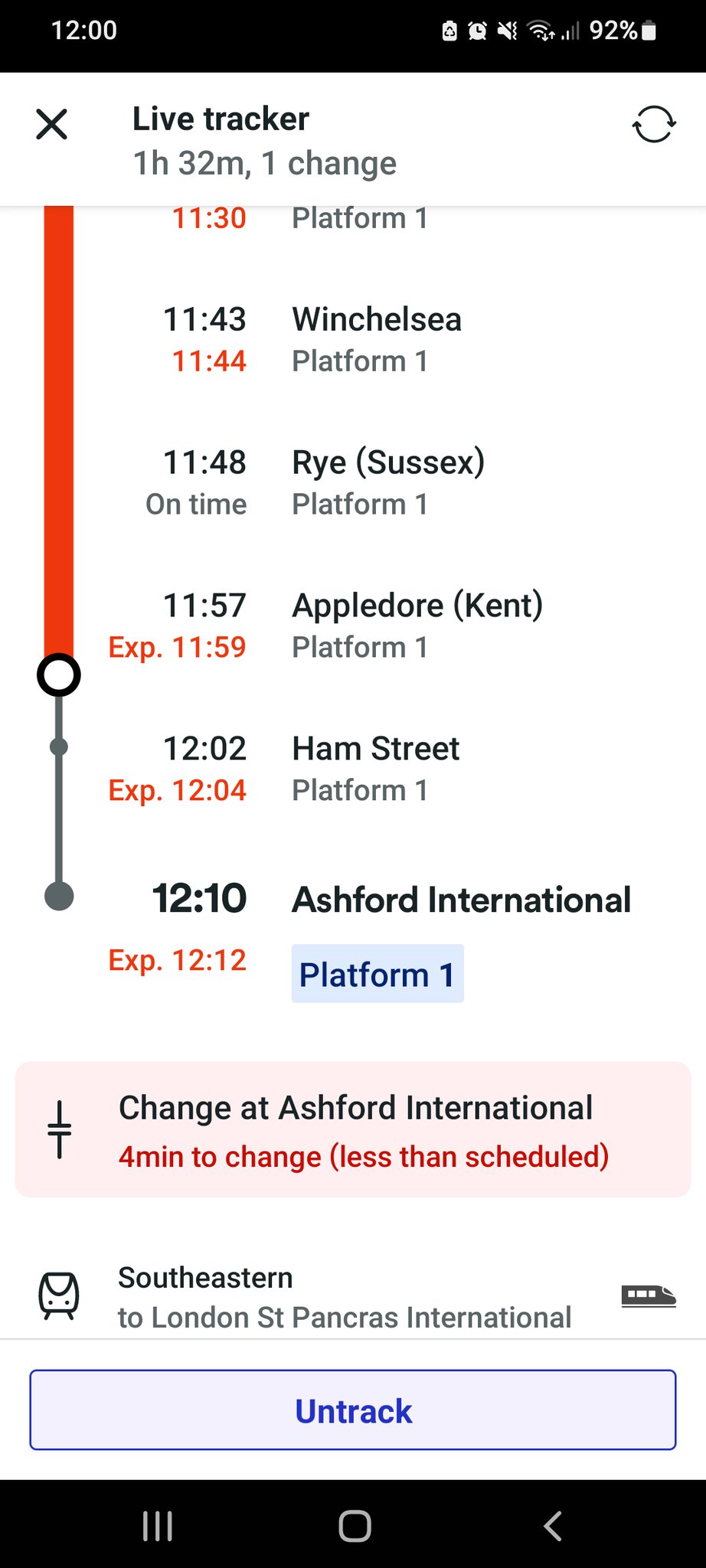The height and width of the screenshot is (1568, 706).
Task: Go to the home screen
Action: coord(355,1526)
